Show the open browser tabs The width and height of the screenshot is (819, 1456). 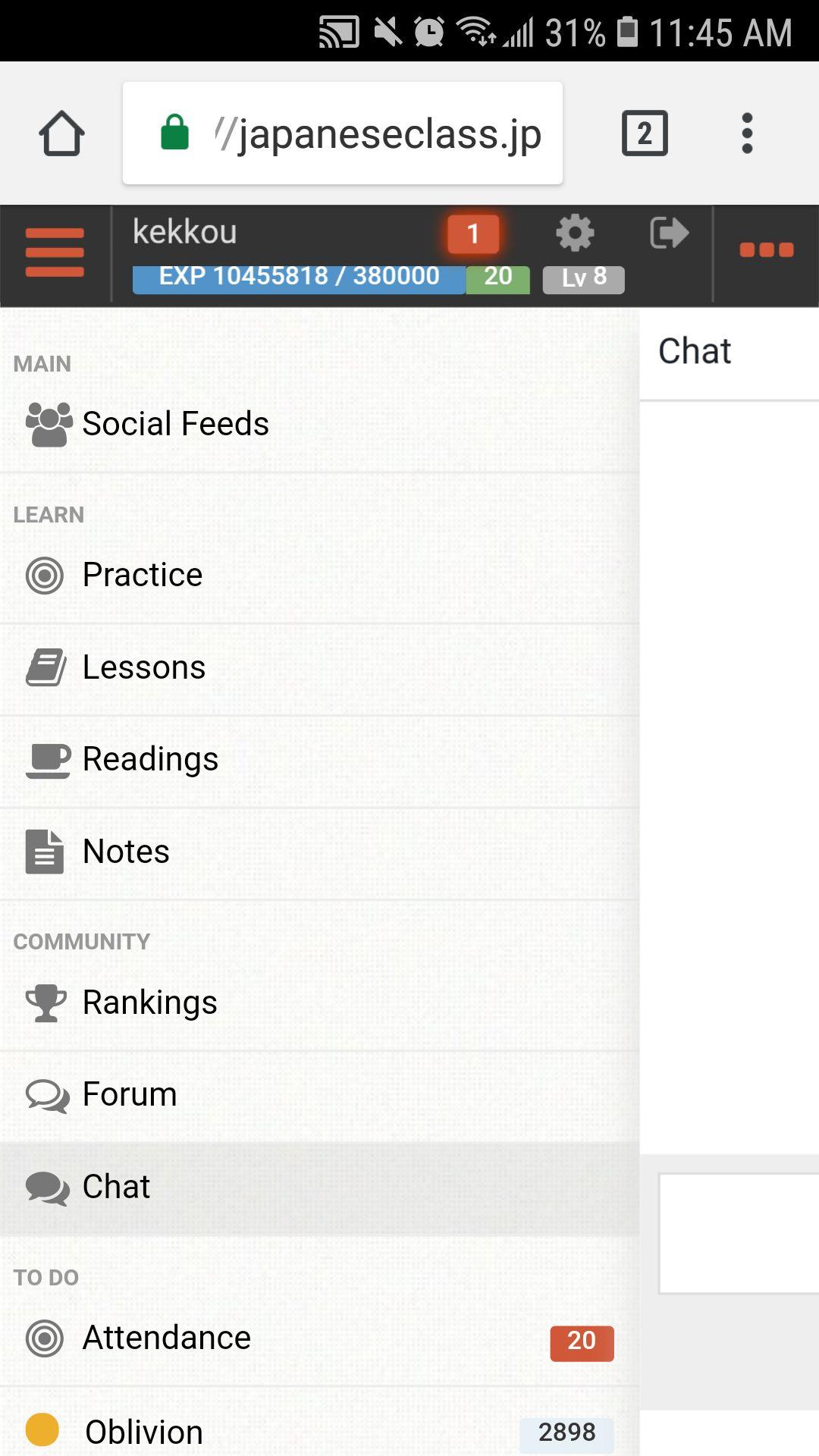coord(645,133)
